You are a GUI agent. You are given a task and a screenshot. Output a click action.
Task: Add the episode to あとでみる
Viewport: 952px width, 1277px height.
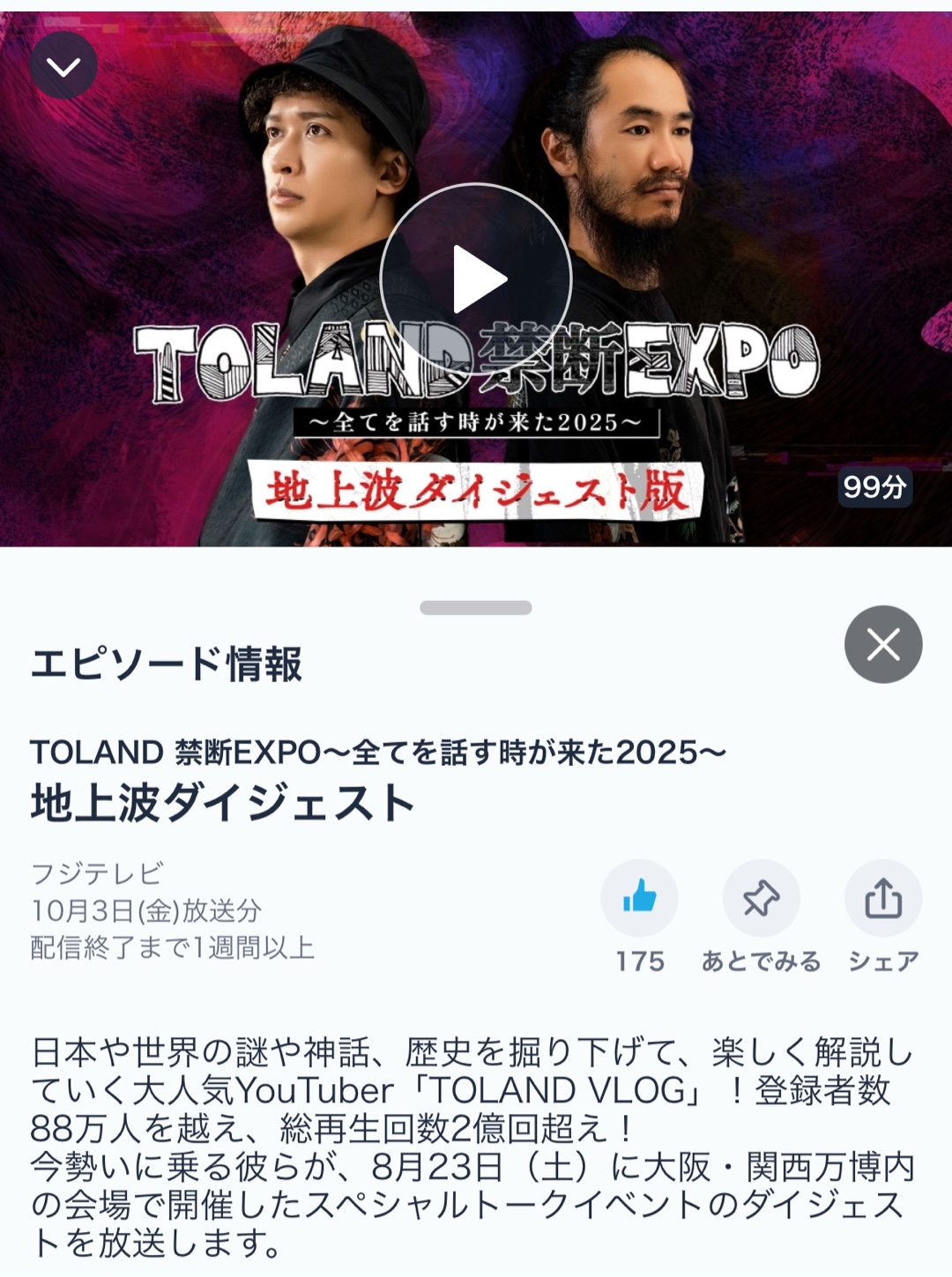(x=761, y=898)
